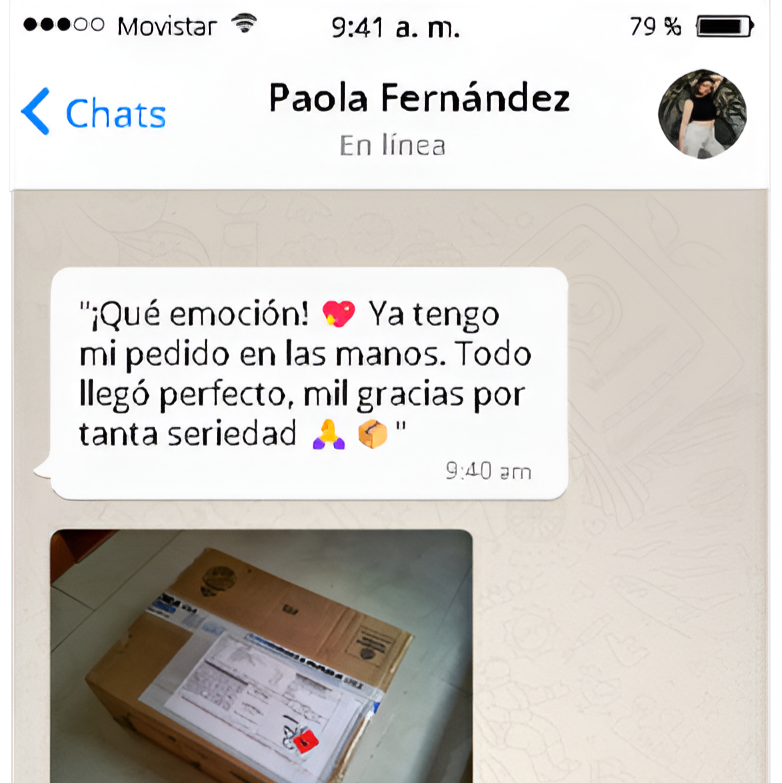Open Paola Fernández's profile picture
This screenshot has width=782, height=783.
pyautogui.click(x=702, y=114)
